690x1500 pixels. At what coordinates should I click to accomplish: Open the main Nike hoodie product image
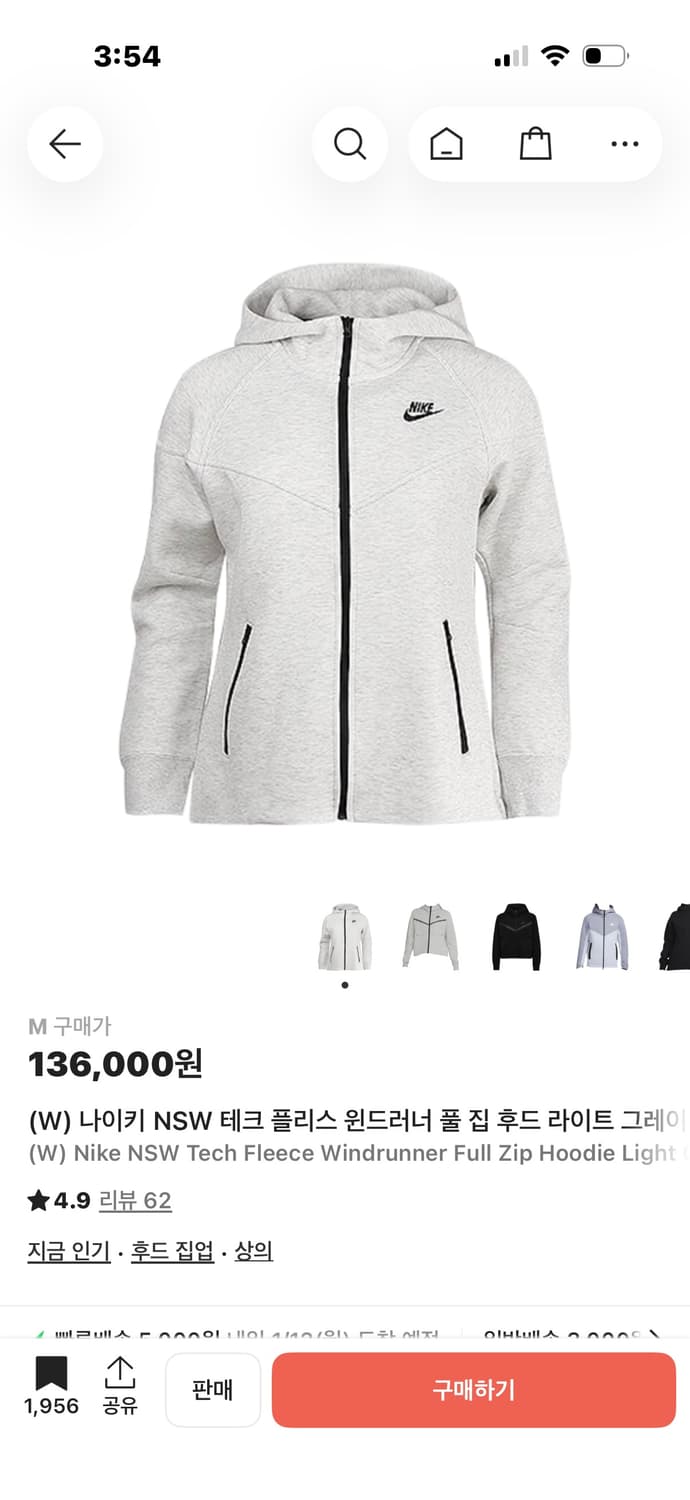(x=345, y=545)
